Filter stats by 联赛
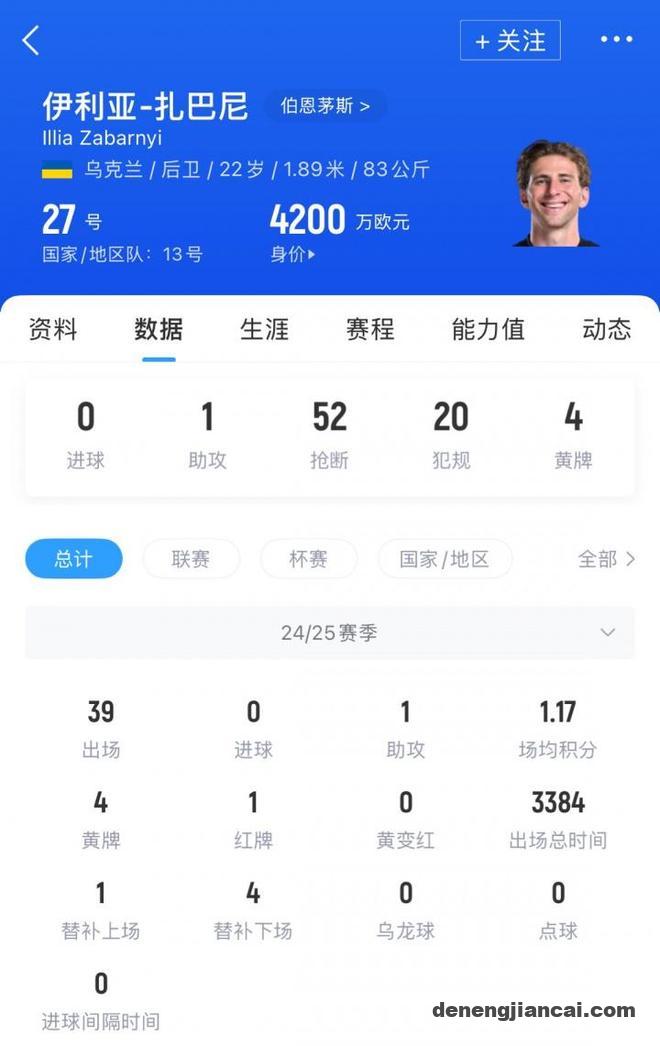Image resolution: width=660 pixels, height=1046 pixels. tap(191, 559)
